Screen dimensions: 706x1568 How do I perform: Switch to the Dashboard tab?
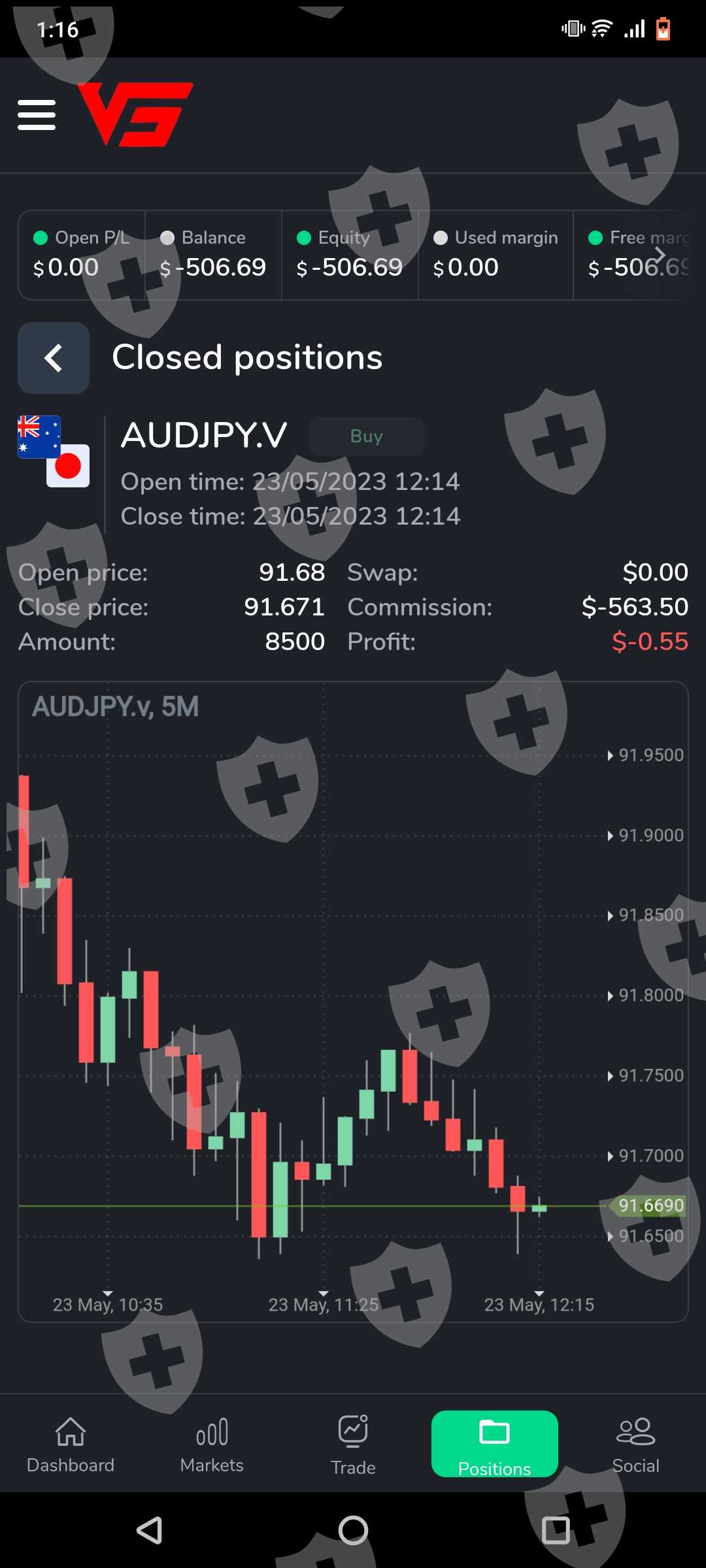(x=71, y=1445)
